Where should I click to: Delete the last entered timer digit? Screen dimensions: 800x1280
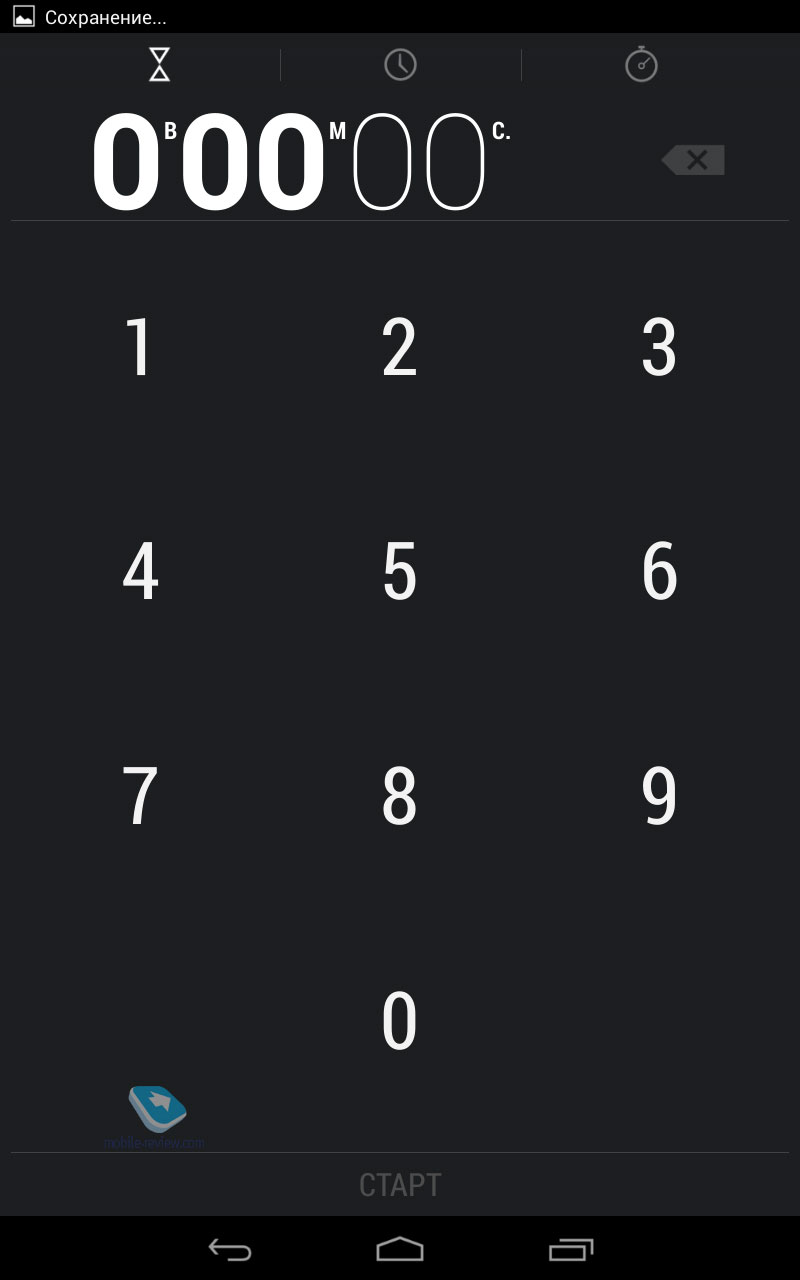tap(693, 160)
